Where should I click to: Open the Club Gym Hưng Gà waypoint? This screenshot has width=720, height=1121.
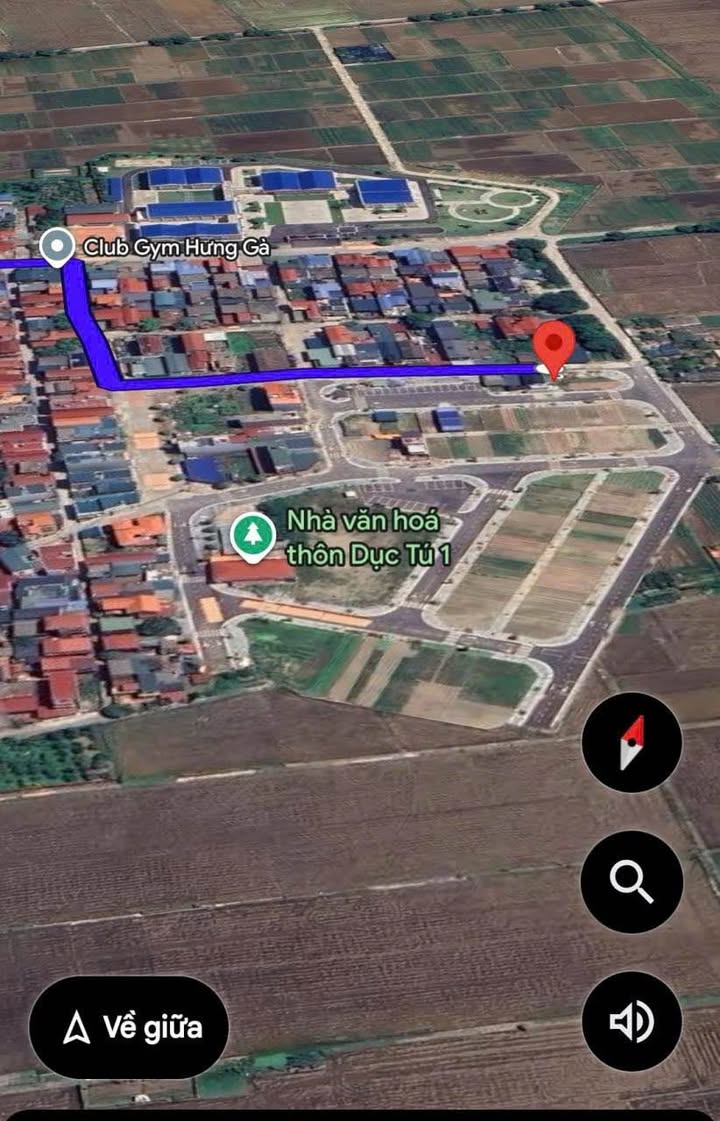coord(57,245)
